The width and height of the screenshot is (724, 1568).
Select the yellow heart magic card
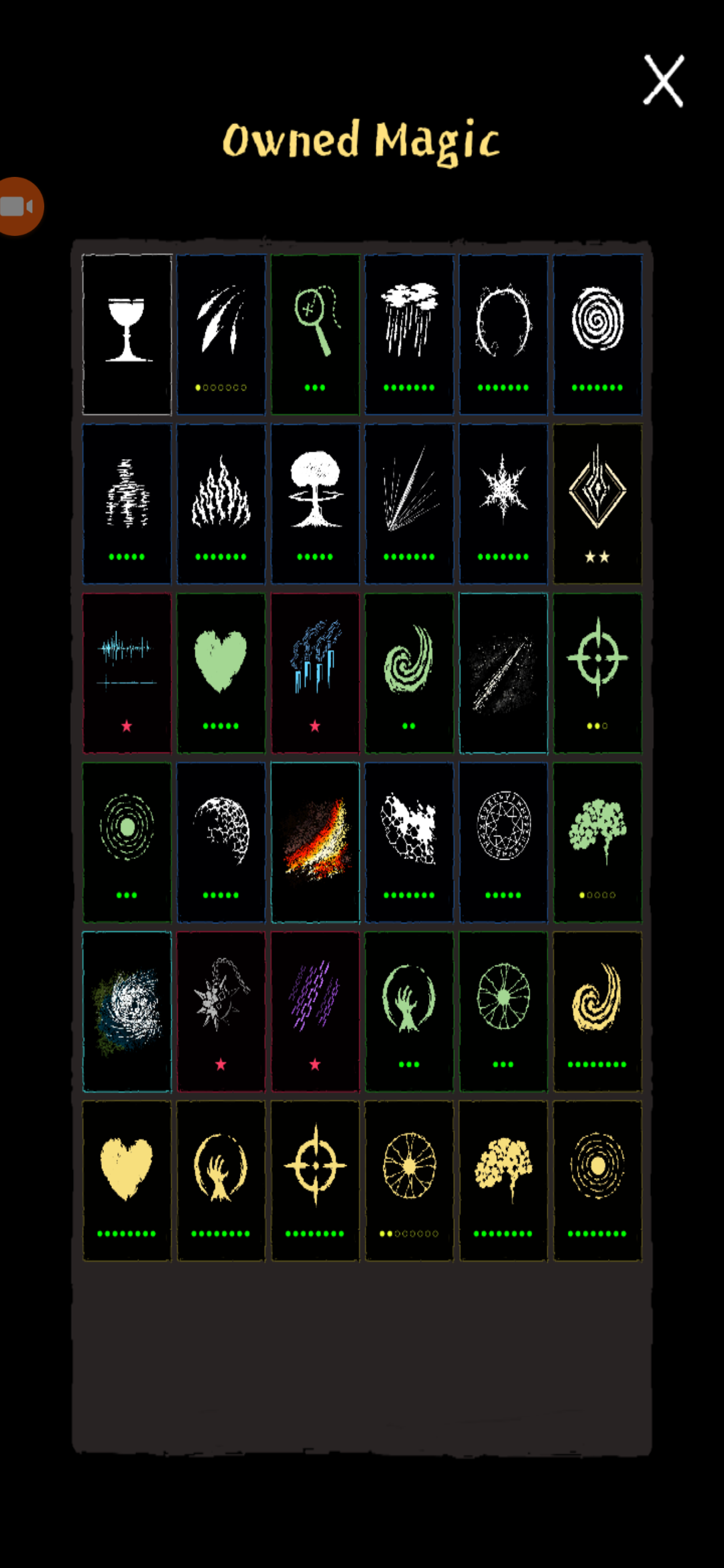[127, 1180]
